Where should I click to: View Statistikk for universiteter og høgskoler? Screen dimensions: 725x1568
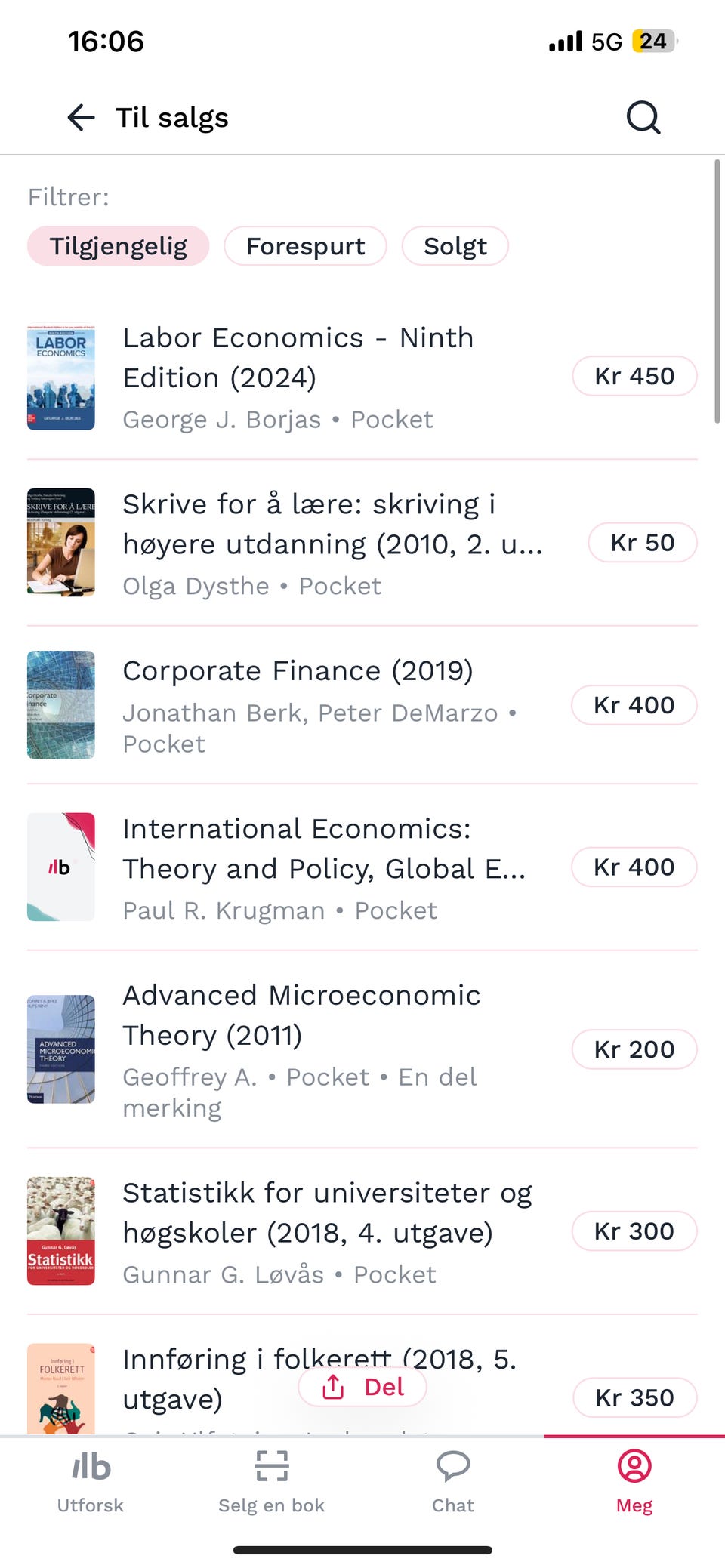(327, 1231)
